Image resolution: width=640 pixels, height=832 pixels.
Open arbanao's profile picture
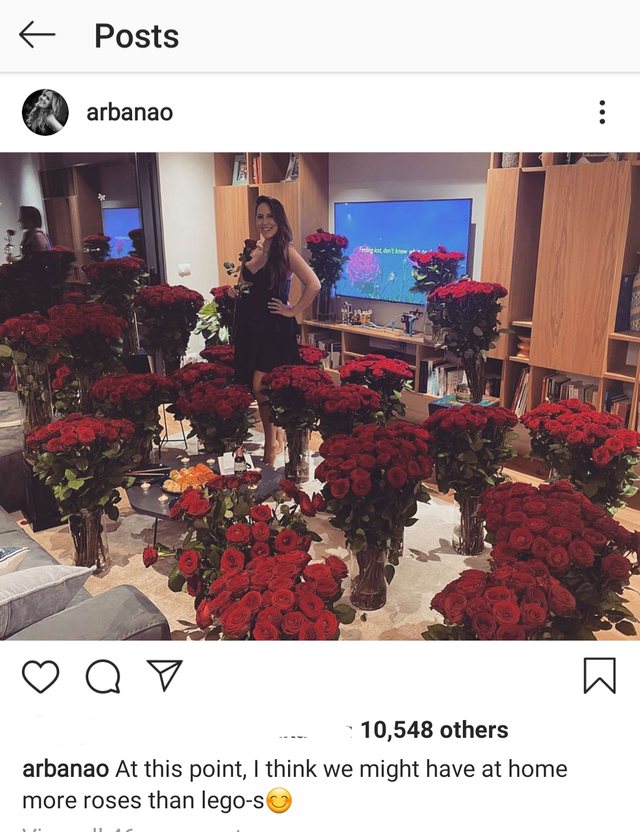pyautogui.click(x=45, y=112)
